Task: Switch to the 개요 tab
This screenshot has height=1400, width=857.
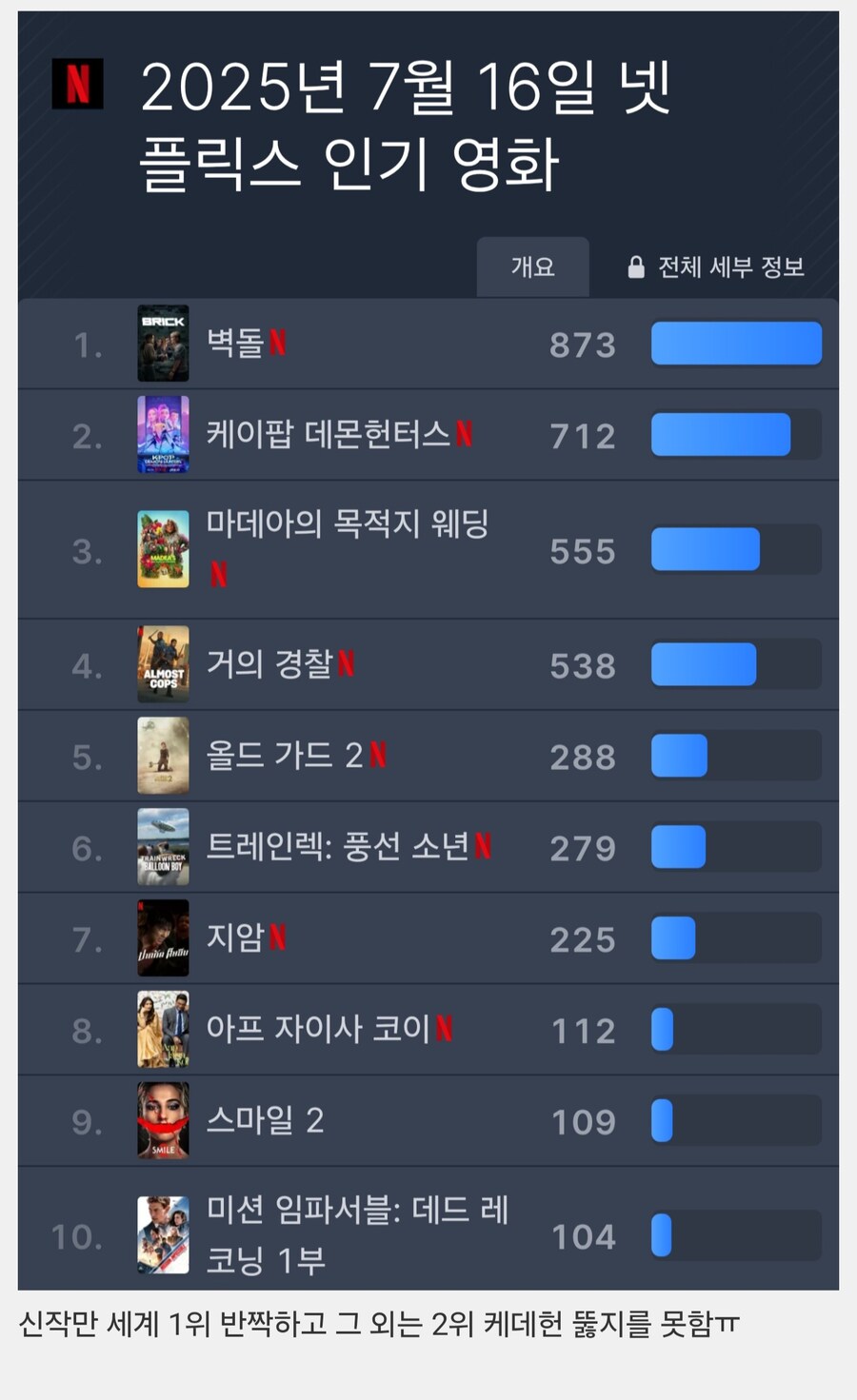Action: (x=532, y=267)
